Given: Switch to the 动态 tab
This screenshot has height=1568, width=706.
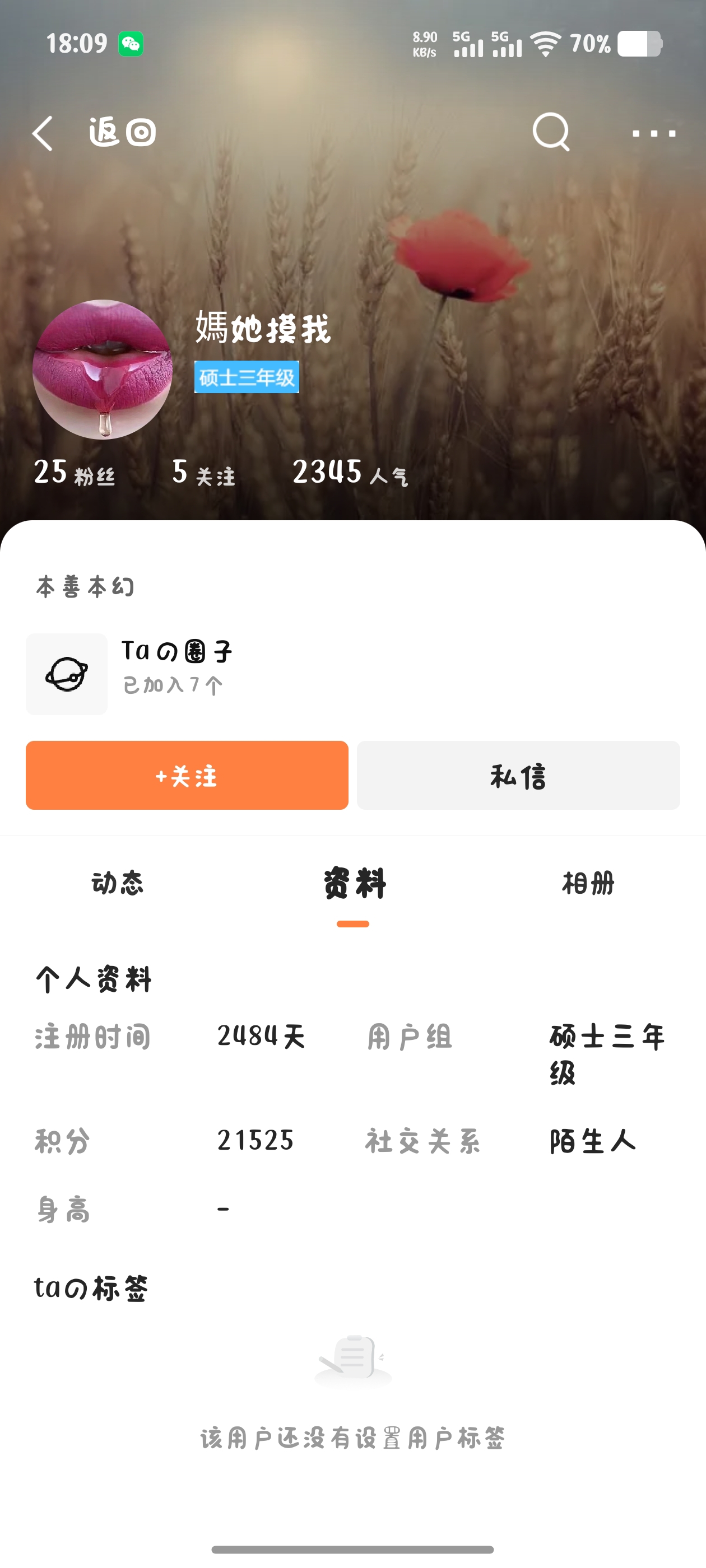Looking at the screenshot, I should pyautogui.click(x=118, y=883).
